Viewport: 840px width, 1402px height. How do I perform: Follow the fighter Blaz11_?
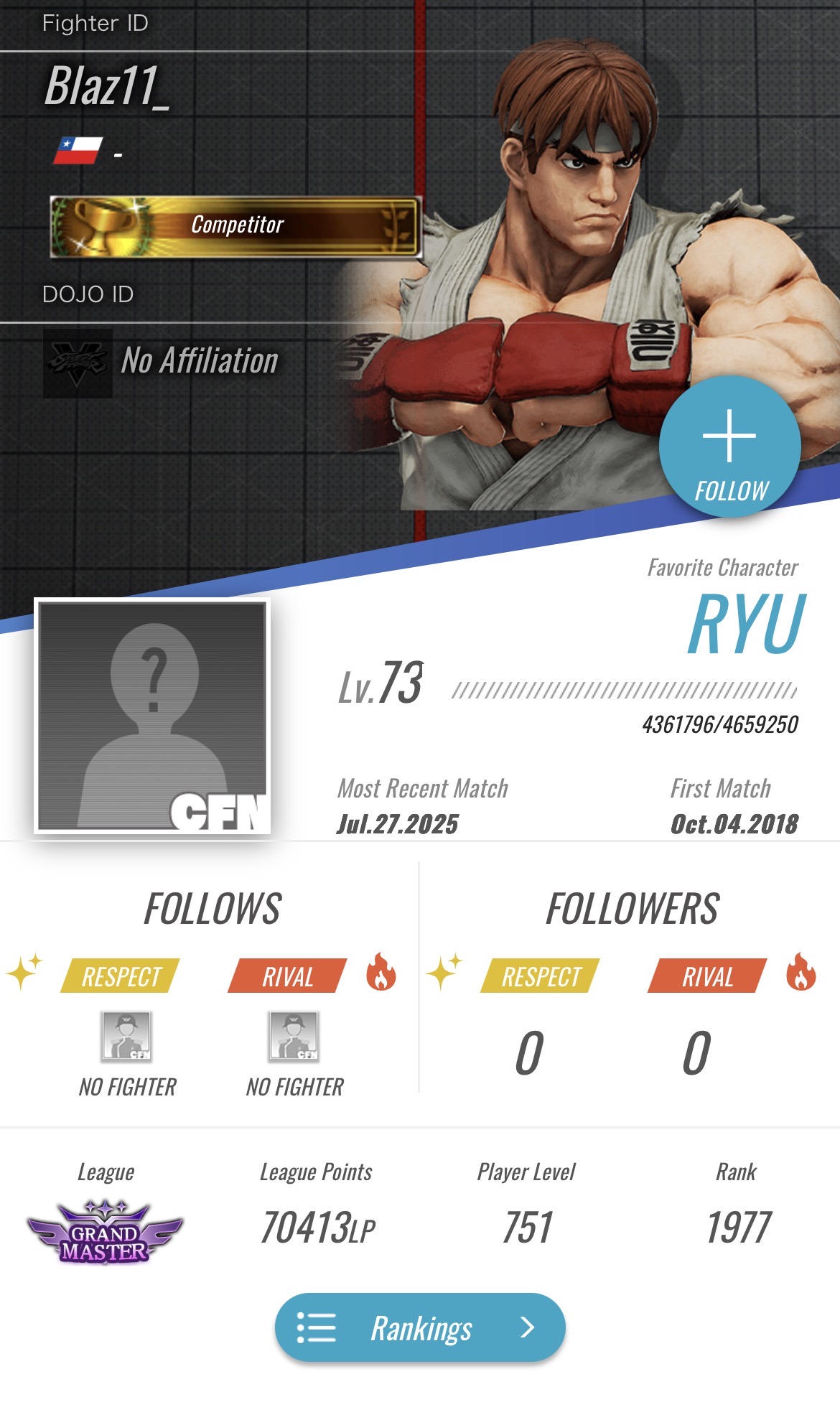729,447
